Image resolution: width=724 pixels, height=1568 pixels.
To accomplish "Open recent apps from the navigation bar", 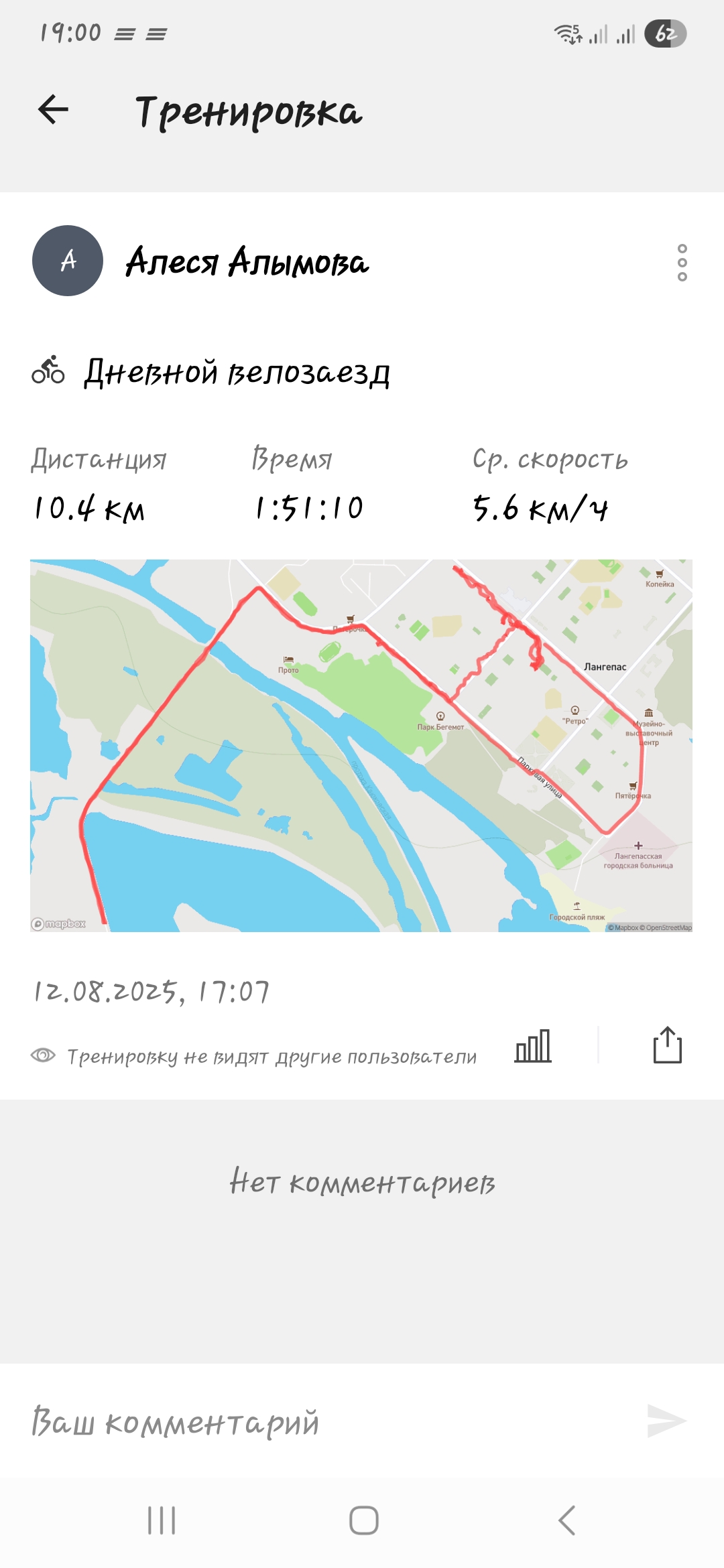I will pos(162,1520).
